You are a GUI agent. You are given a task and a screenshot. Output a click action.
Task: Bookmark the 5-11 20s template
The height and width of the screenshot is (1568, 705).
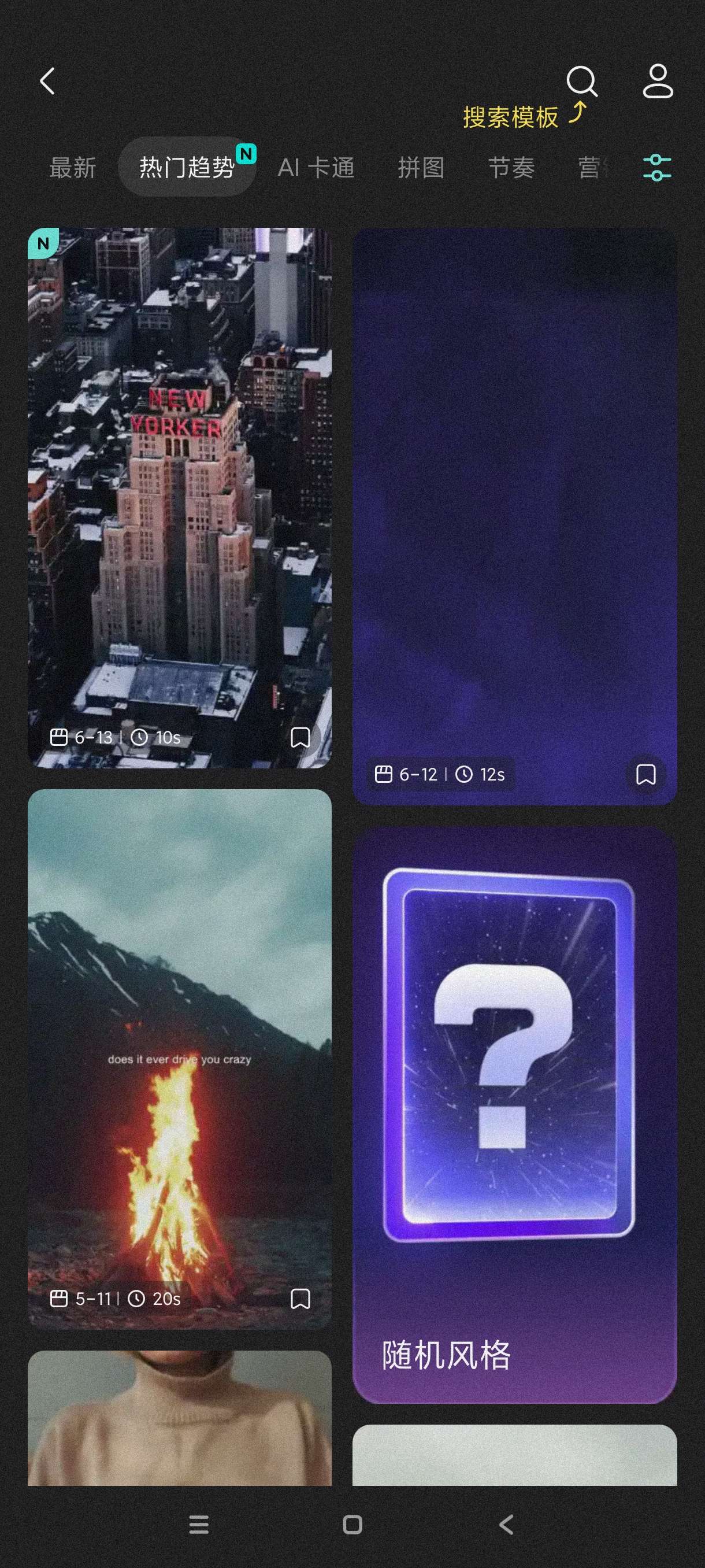pyautogui.click(x=300, y=1299)
